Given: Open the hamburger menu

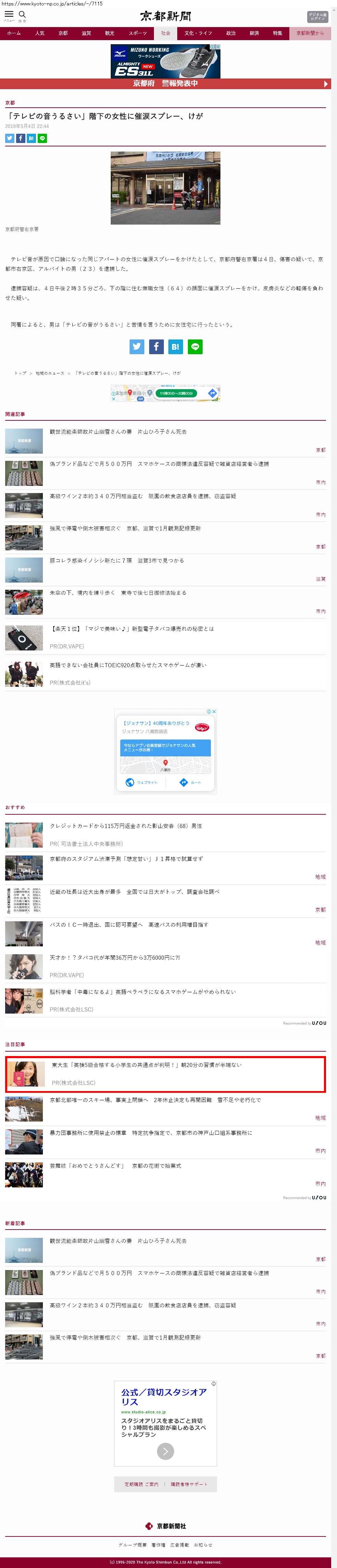Looking at the screenshot, I should pyautogui.click(x=9, y=15).
